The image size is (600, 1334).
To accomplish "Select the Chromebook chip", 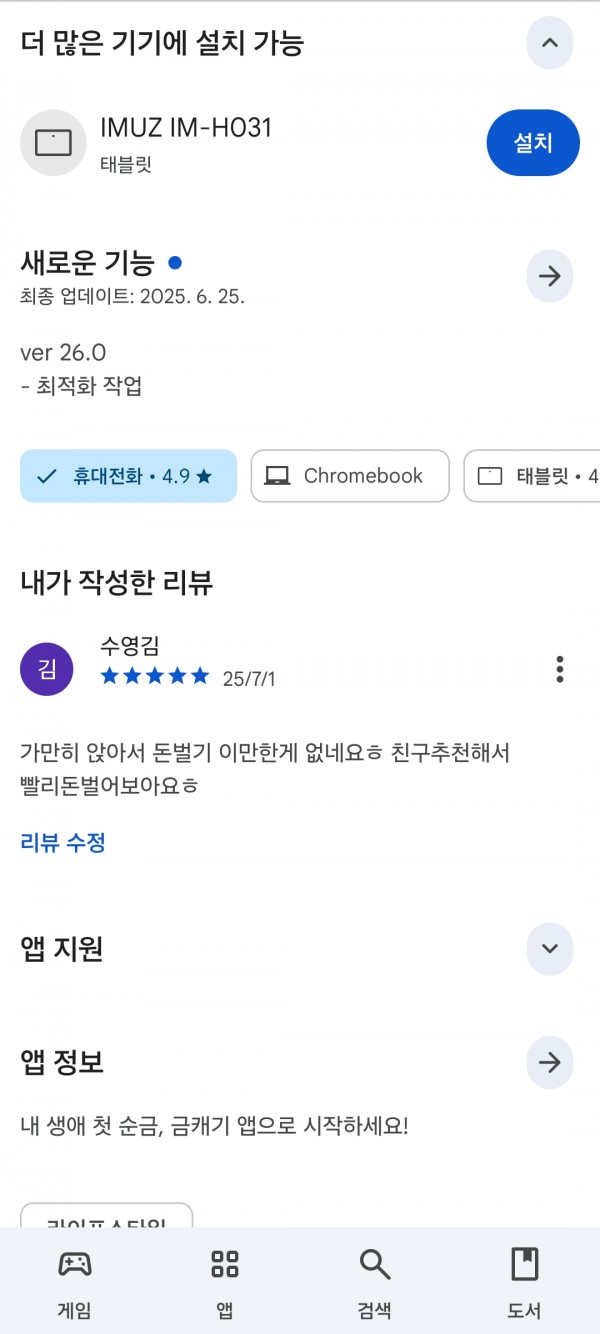I will 350,476.
